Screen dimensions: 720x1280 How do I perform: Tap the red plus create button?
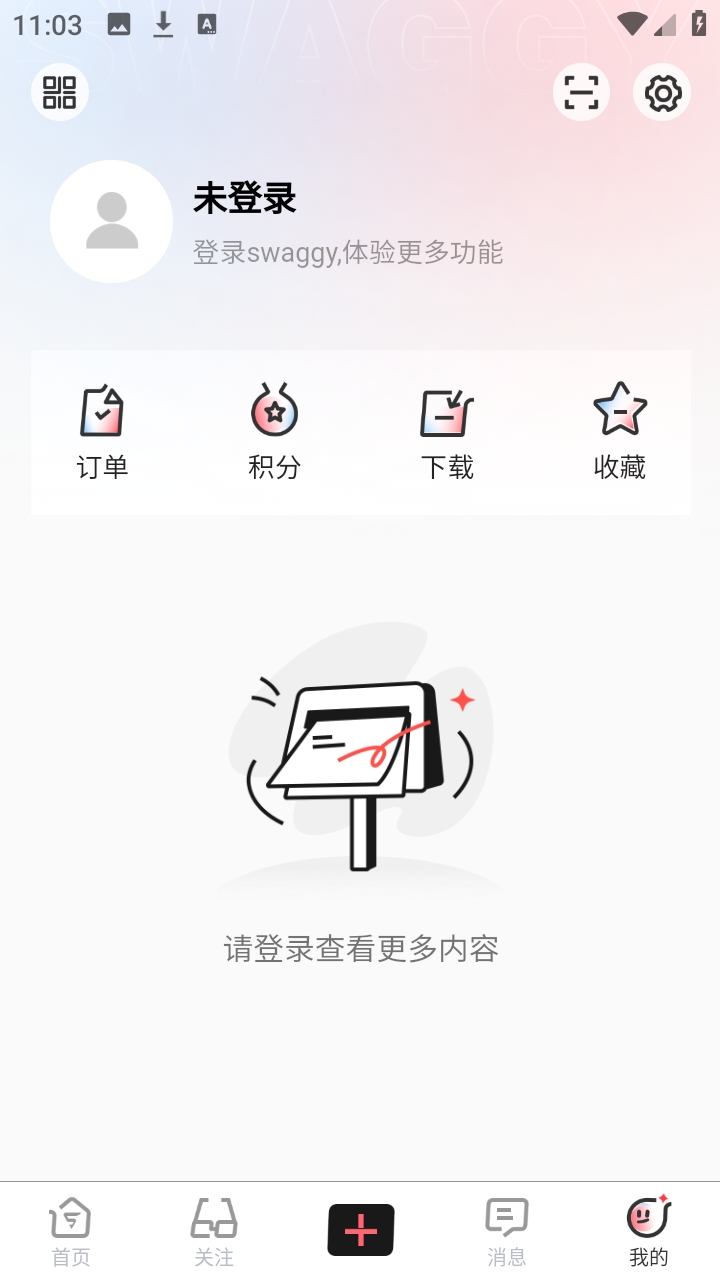(360, 1230)
